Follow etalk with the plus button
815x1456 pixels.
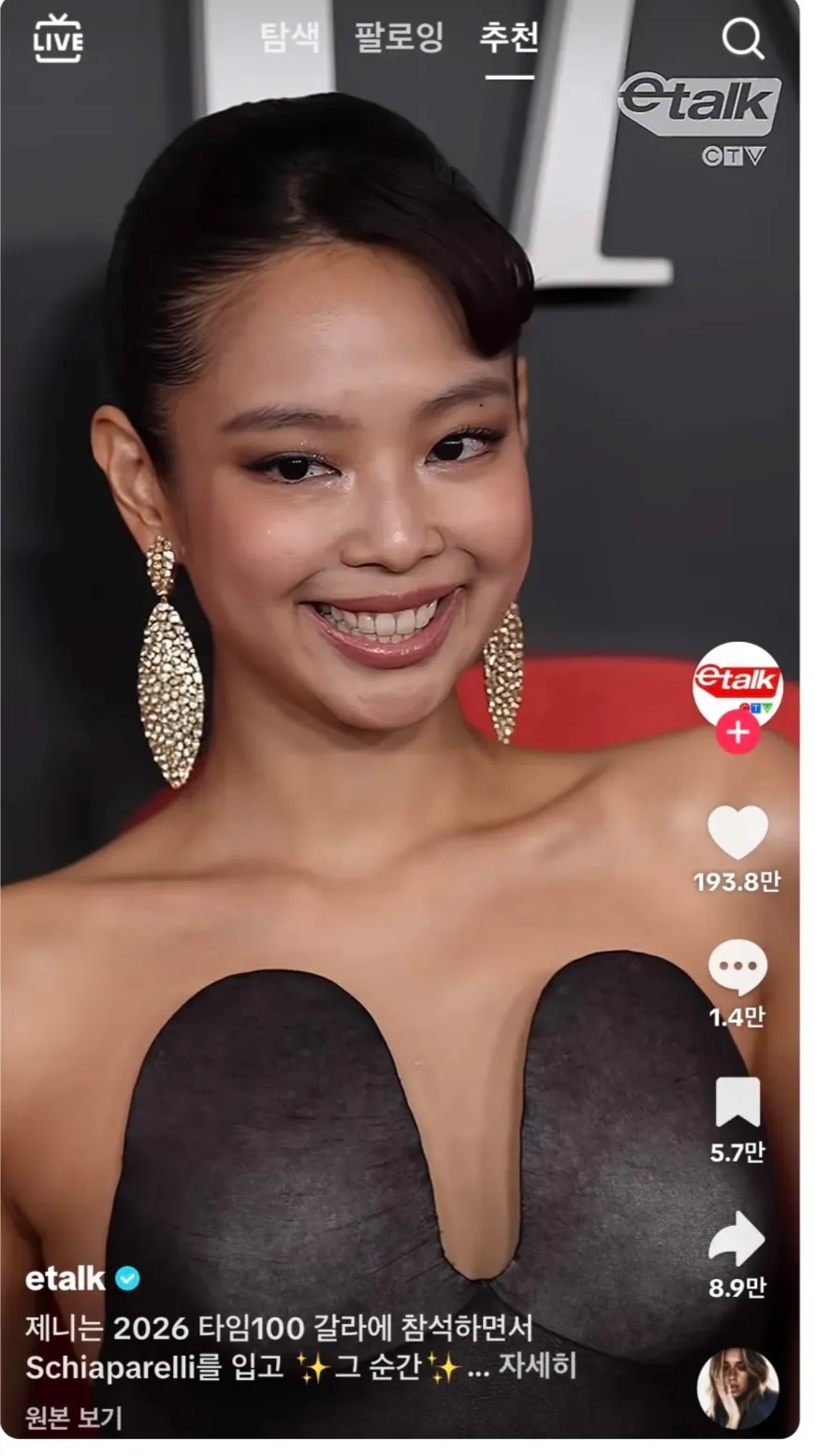point(737,732)
